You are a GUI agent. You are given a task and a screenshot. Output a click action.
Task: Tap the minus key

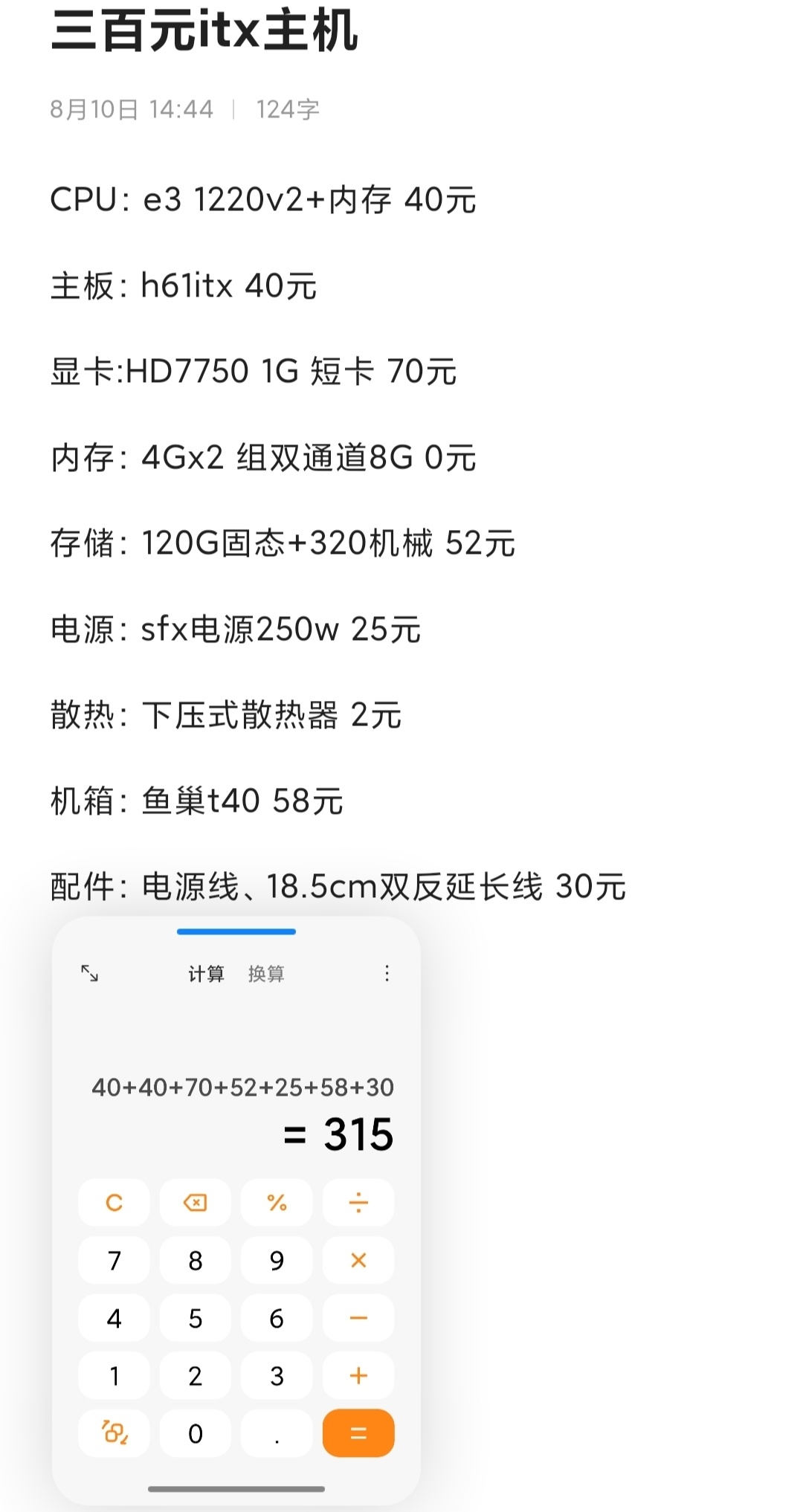pos(358,1318)
